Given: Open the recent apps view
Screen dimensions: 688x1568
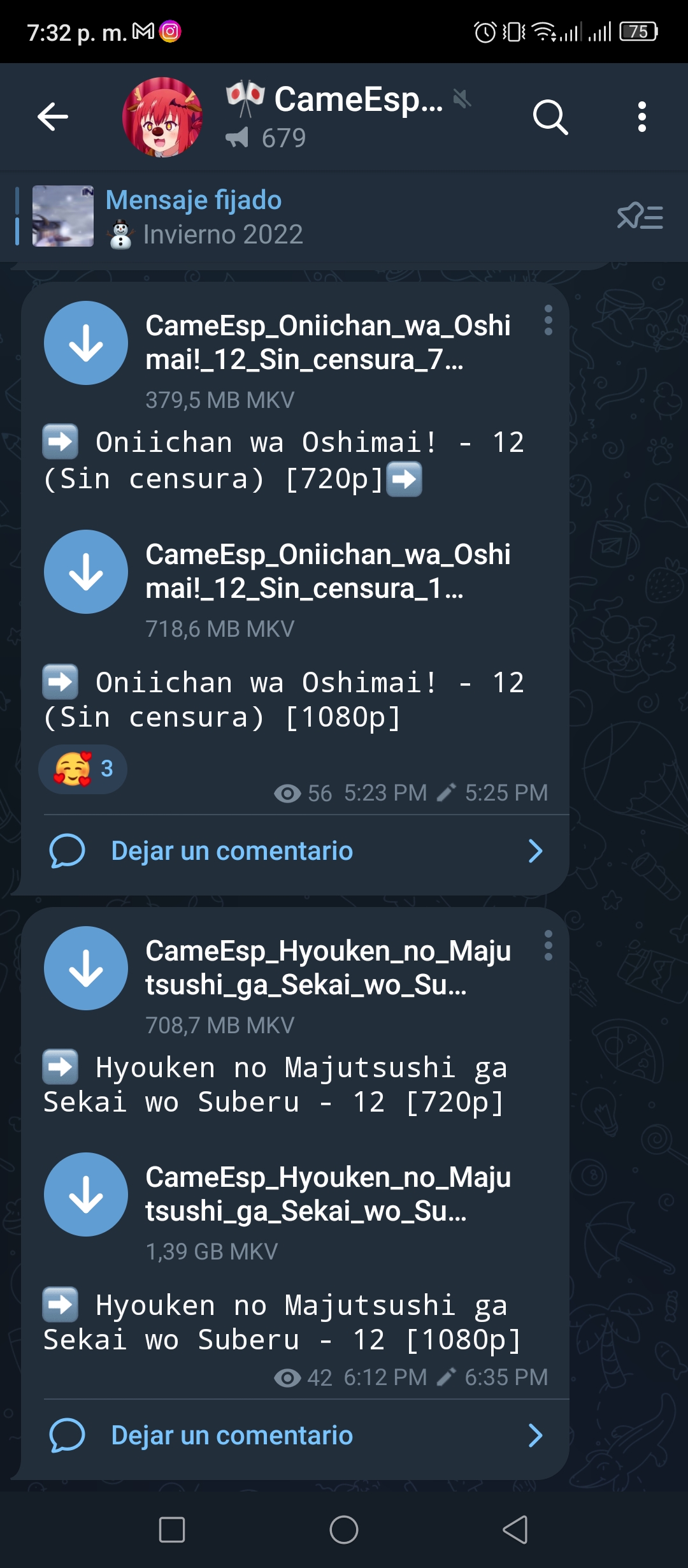Looking at the screenshot, I should tap(172, 1530).
